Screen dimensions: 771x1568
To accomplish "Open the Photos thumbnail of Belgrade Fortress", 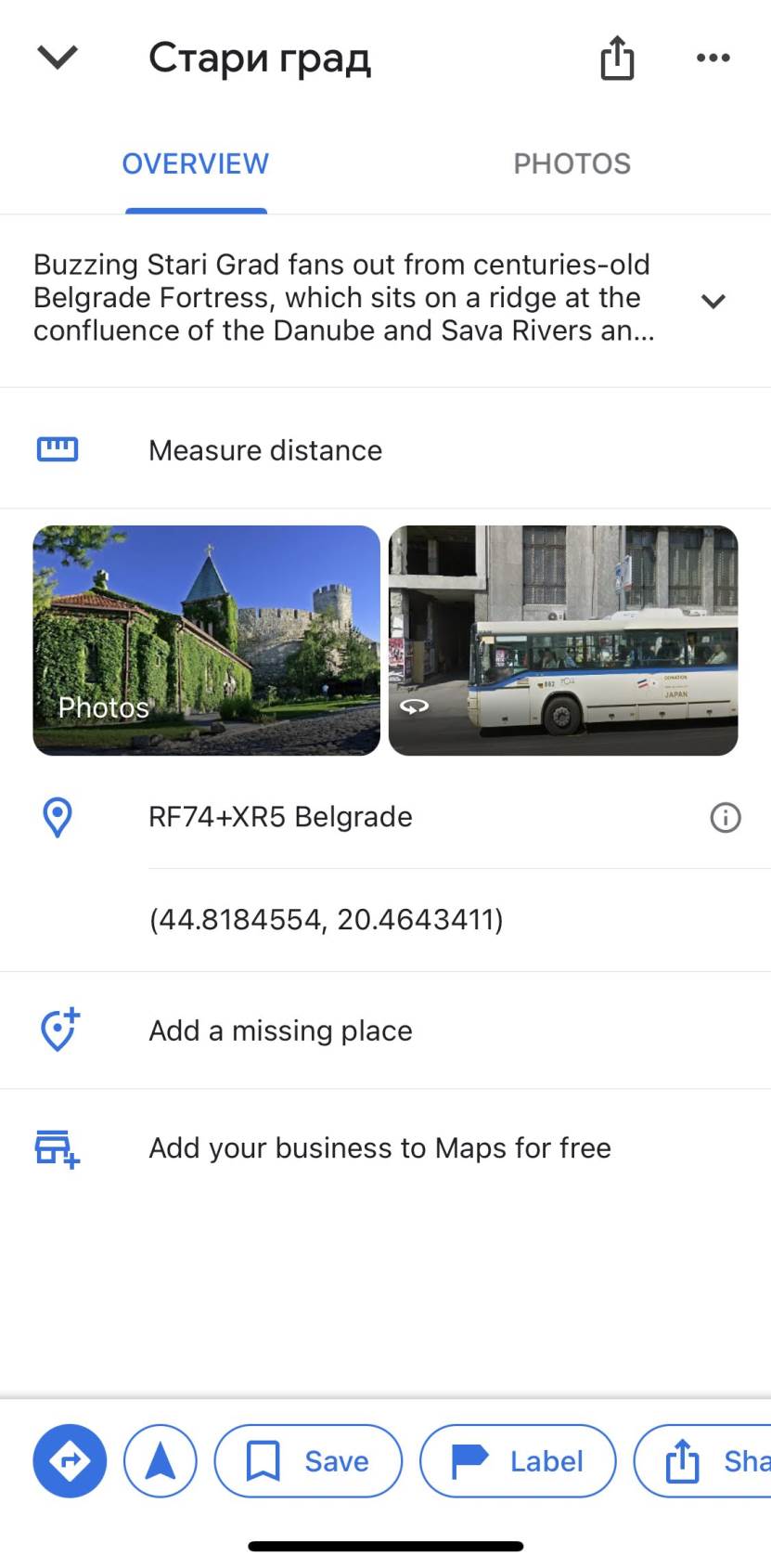I will click(x=206, y=639).
